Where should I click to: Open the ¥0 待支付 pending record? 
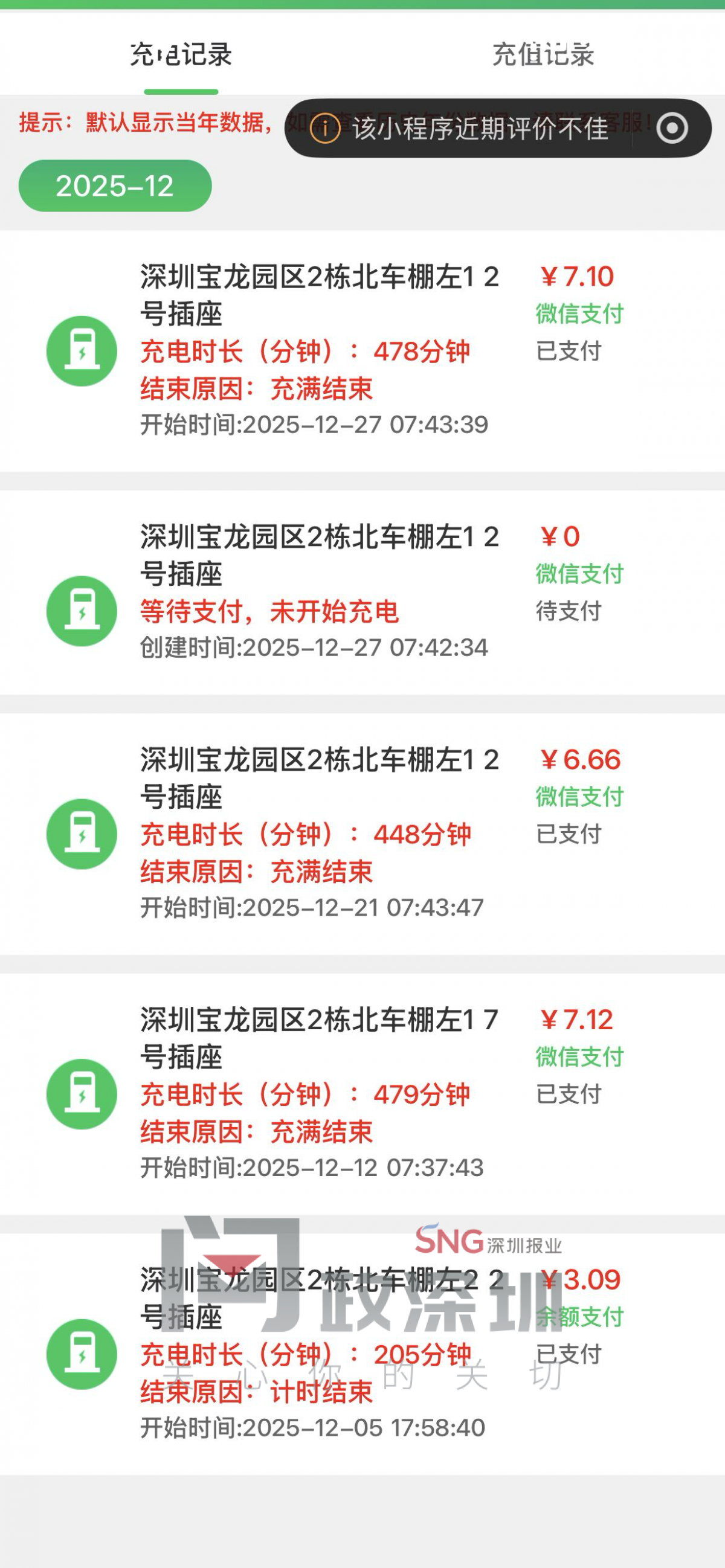click(362, 593)
